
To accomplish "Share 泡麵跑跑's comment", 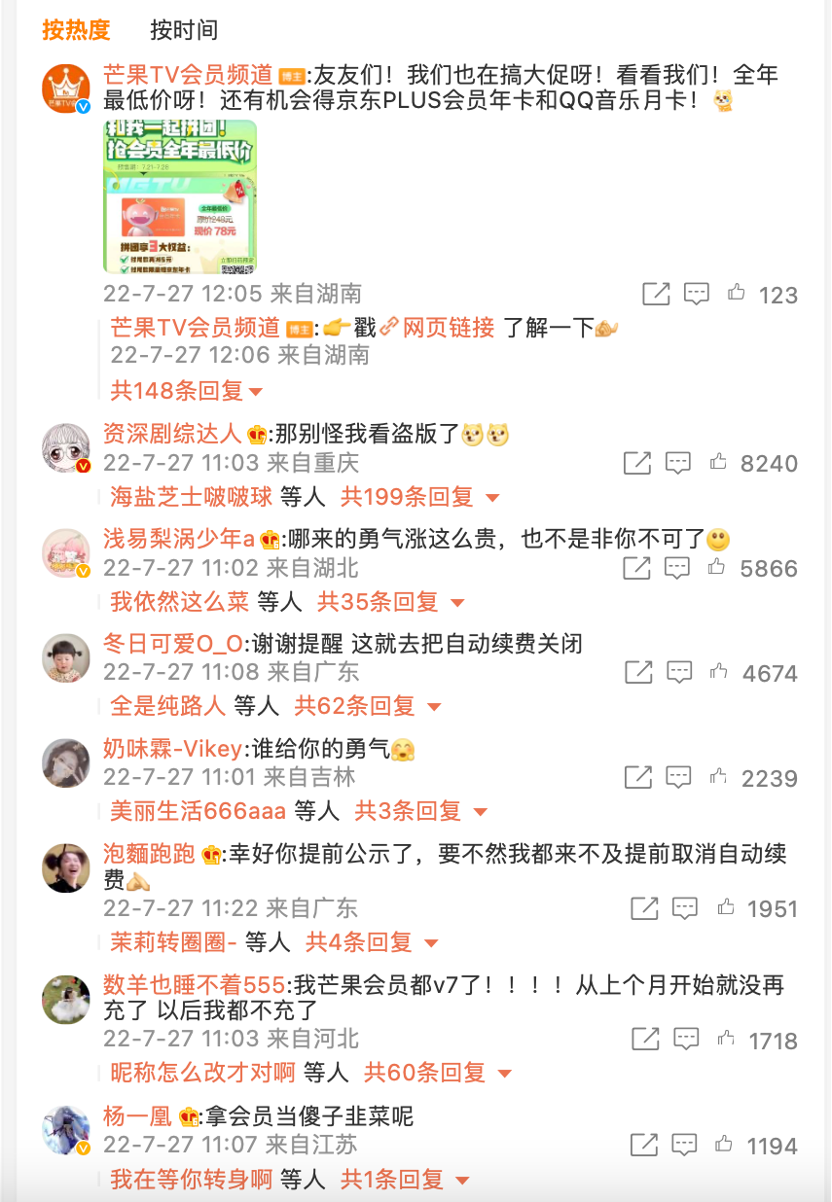I will pos(644,908).
